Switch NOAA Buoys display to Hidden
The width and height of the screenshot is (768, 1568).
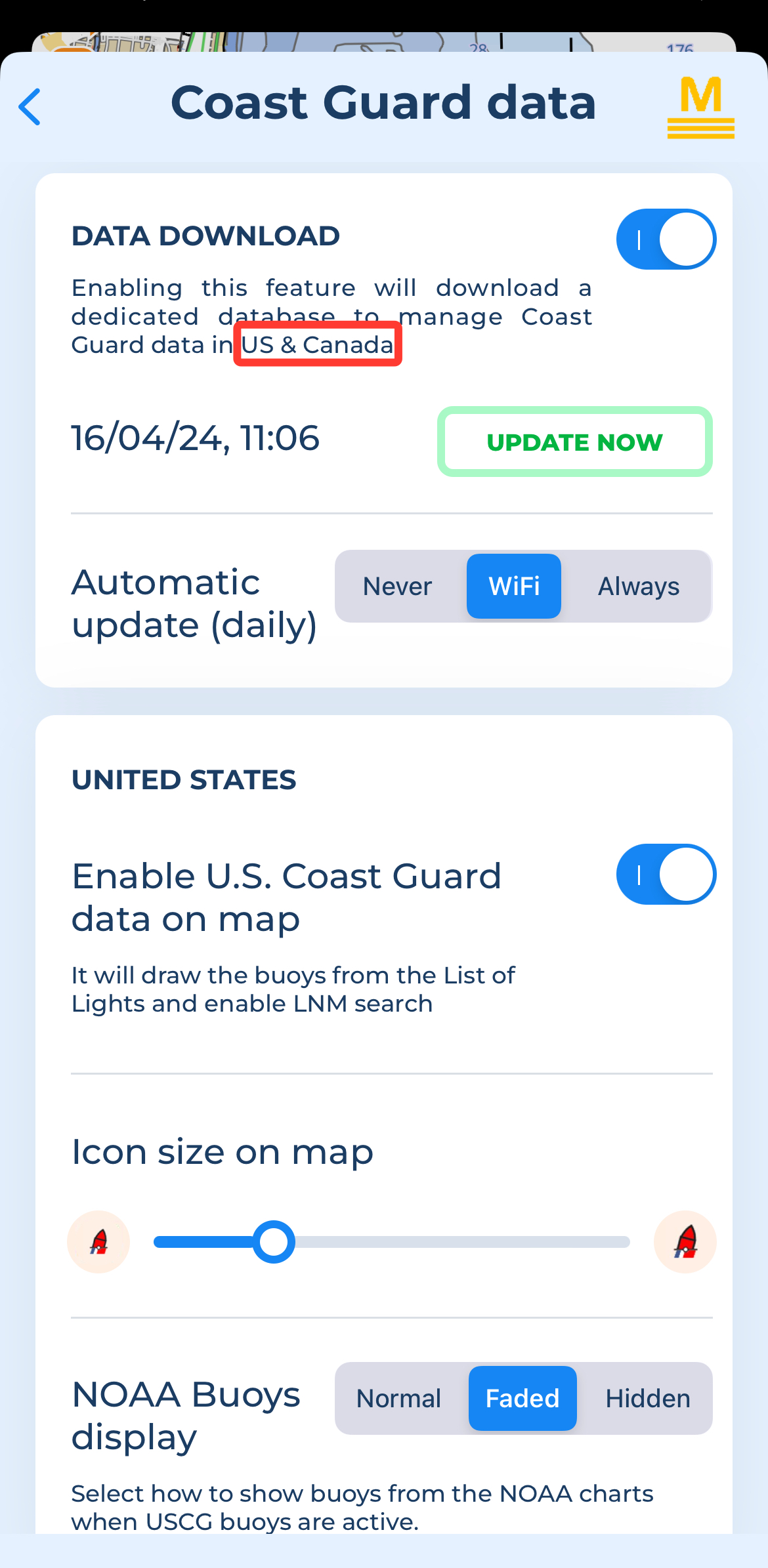pyautogui.click(x=647, y=1399)
